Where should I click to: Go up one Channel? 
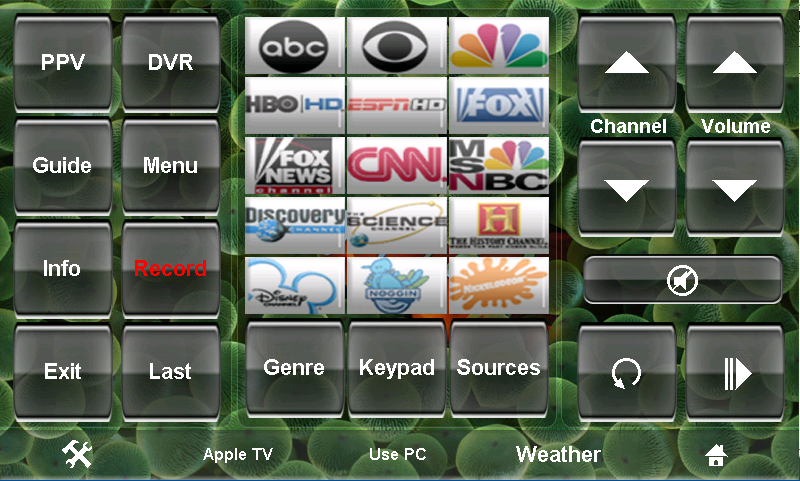pyautogui.click(x=627, y=65)
